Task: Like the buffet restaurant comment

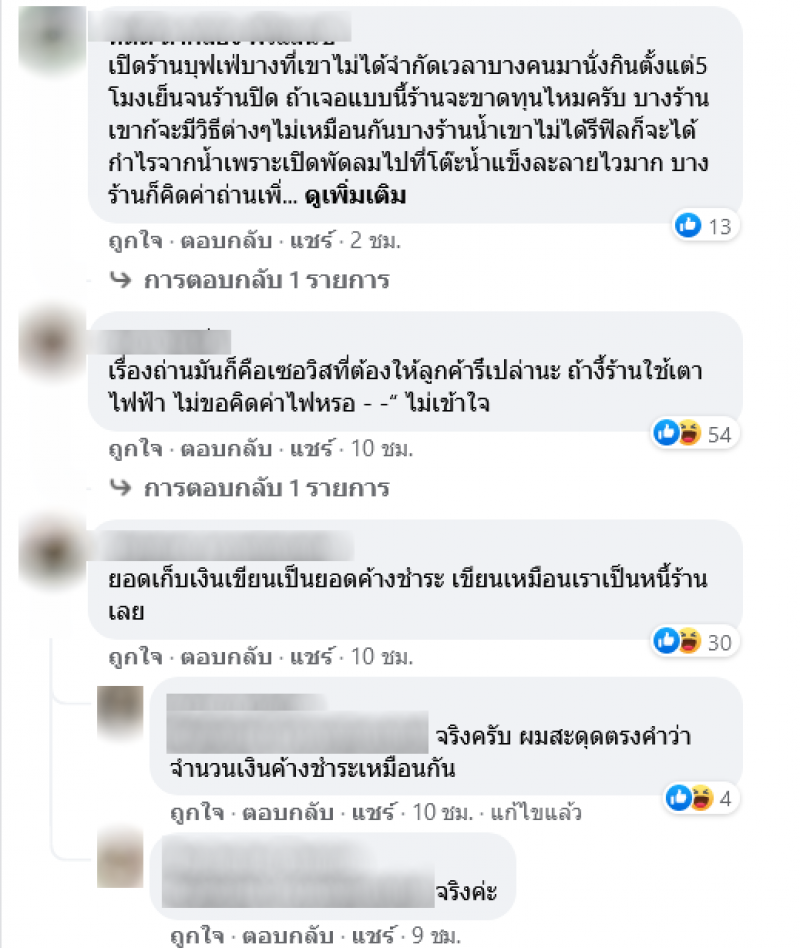Action: click(133, 241)
